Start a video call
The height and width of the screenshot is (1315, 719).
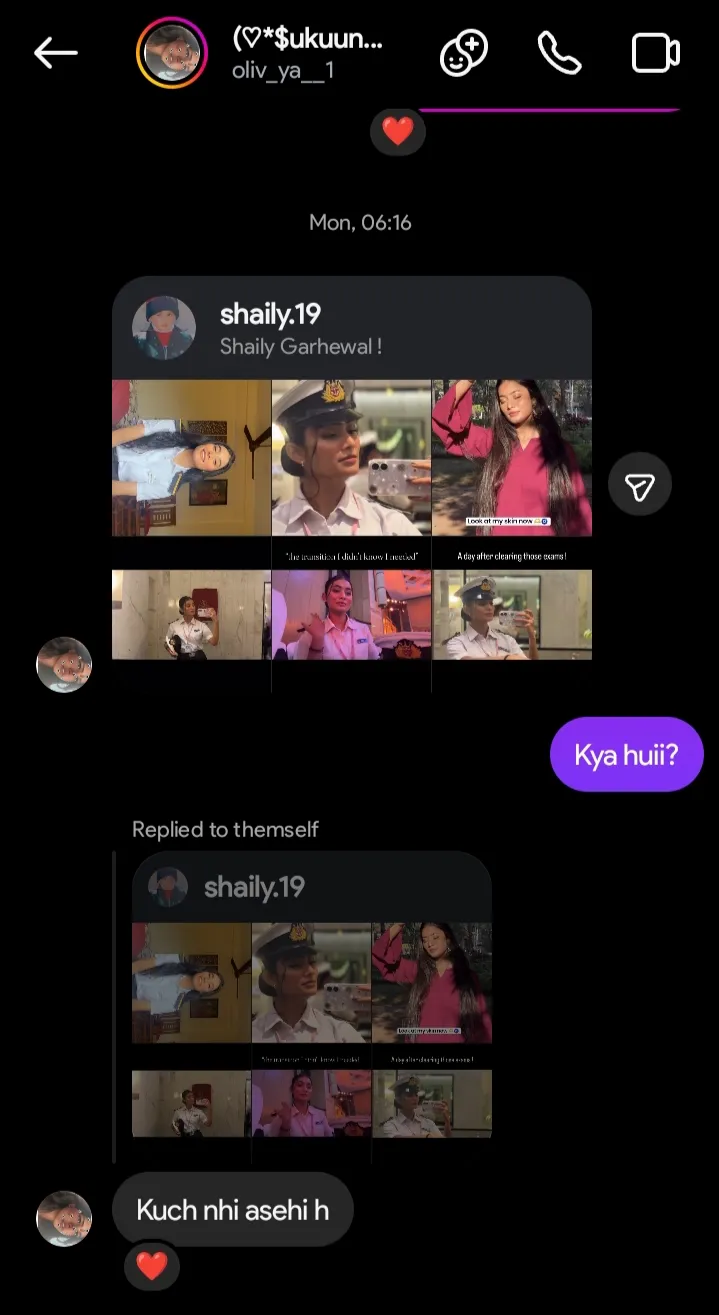(655, 53)
